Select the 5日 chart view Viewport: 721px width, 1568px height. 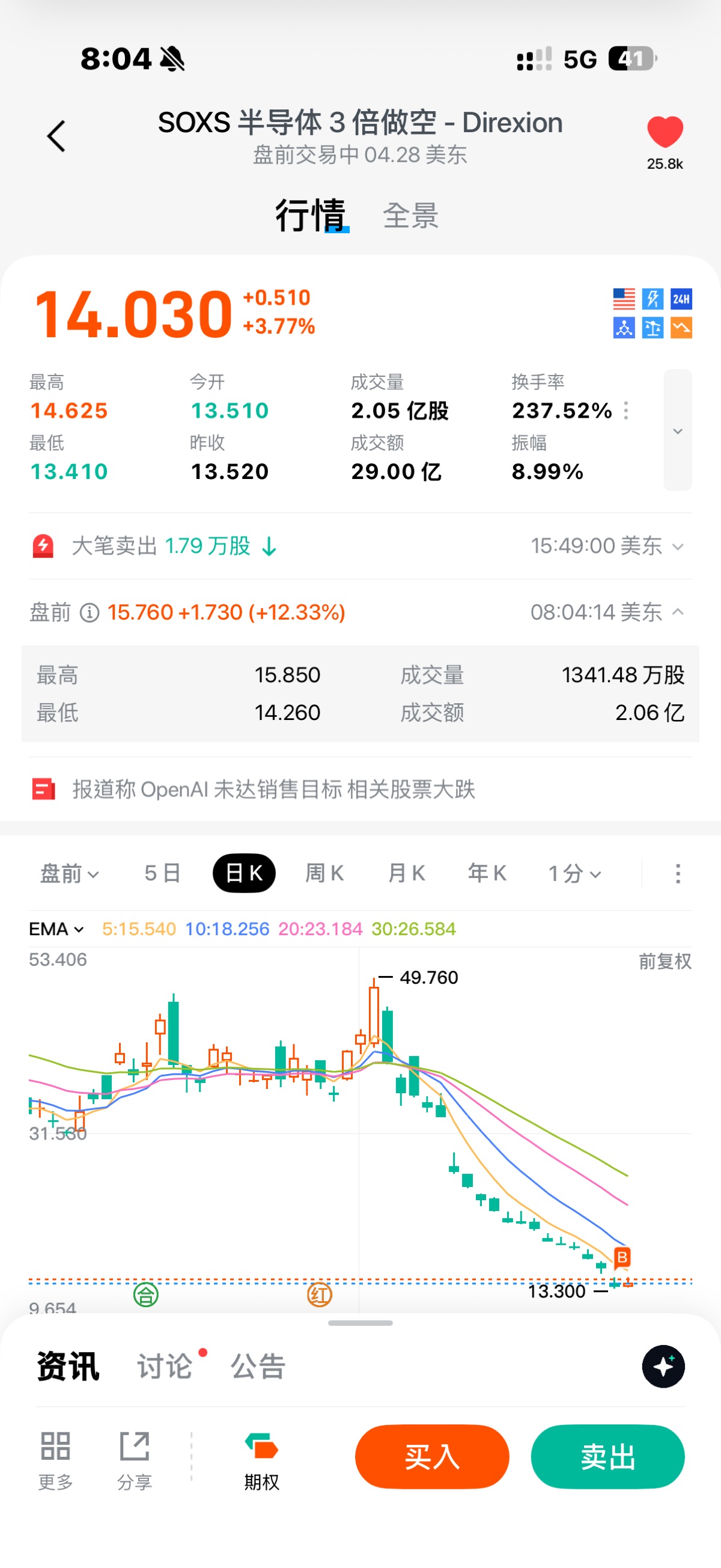pyautogui.click(x=162, y=873)
